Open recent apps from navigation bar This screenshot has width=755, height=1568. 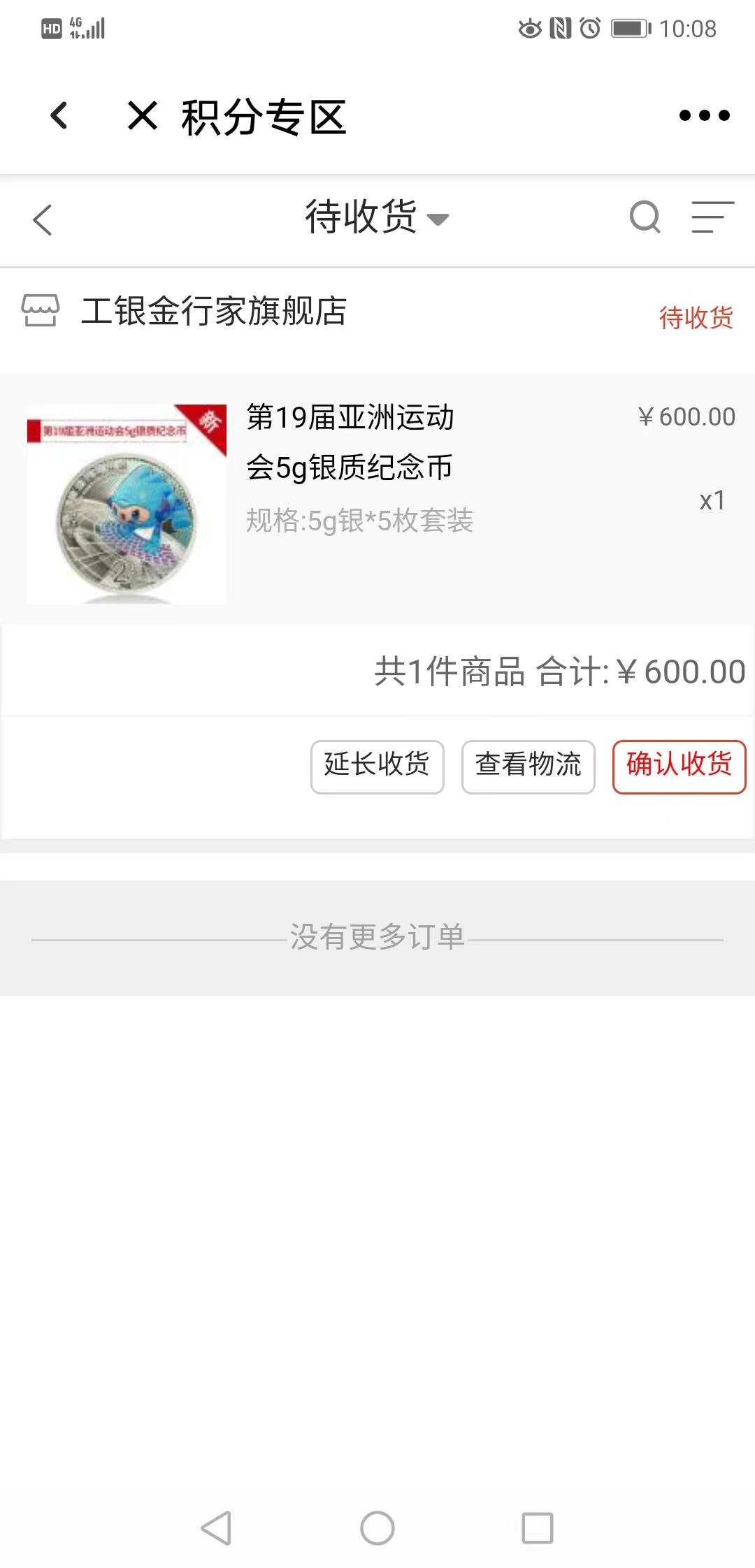538,1528
